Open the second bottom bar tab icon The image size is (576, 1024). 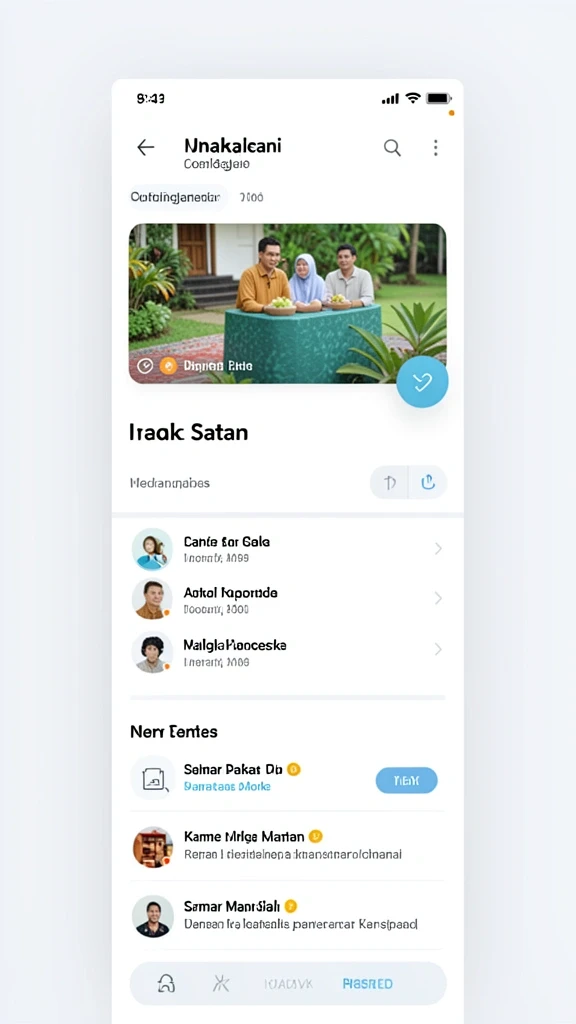(x=221, y=984)
